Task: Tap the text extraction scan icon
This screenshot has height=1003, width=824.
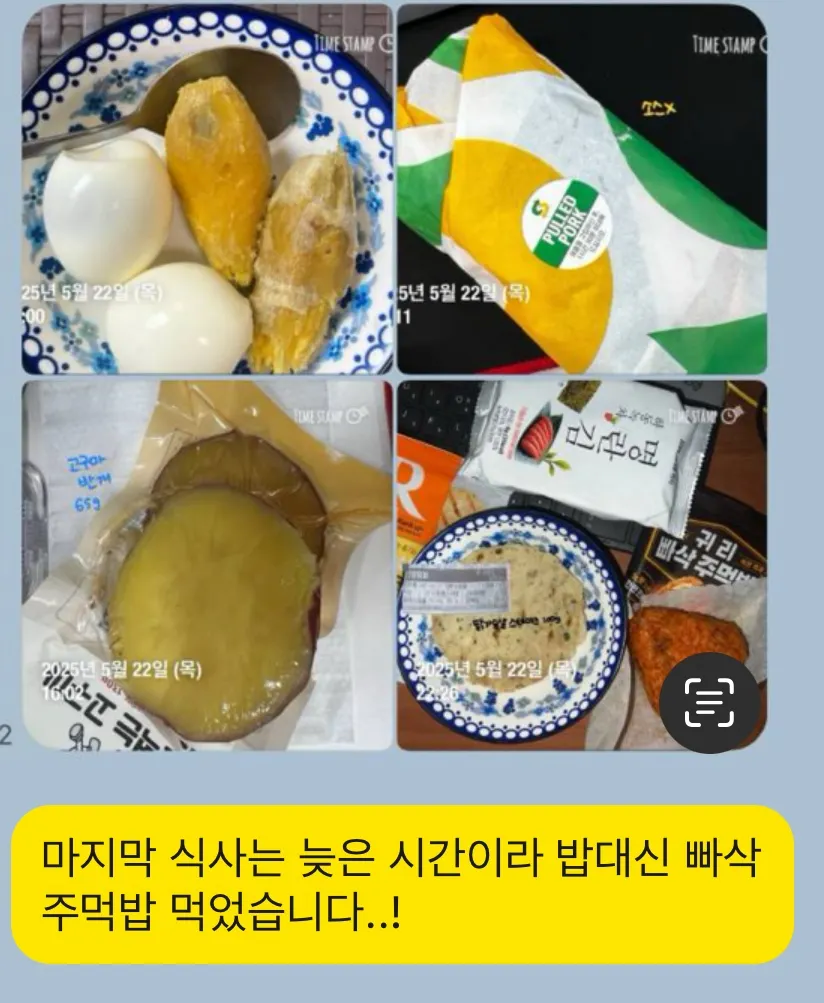Action: point(709,702)
